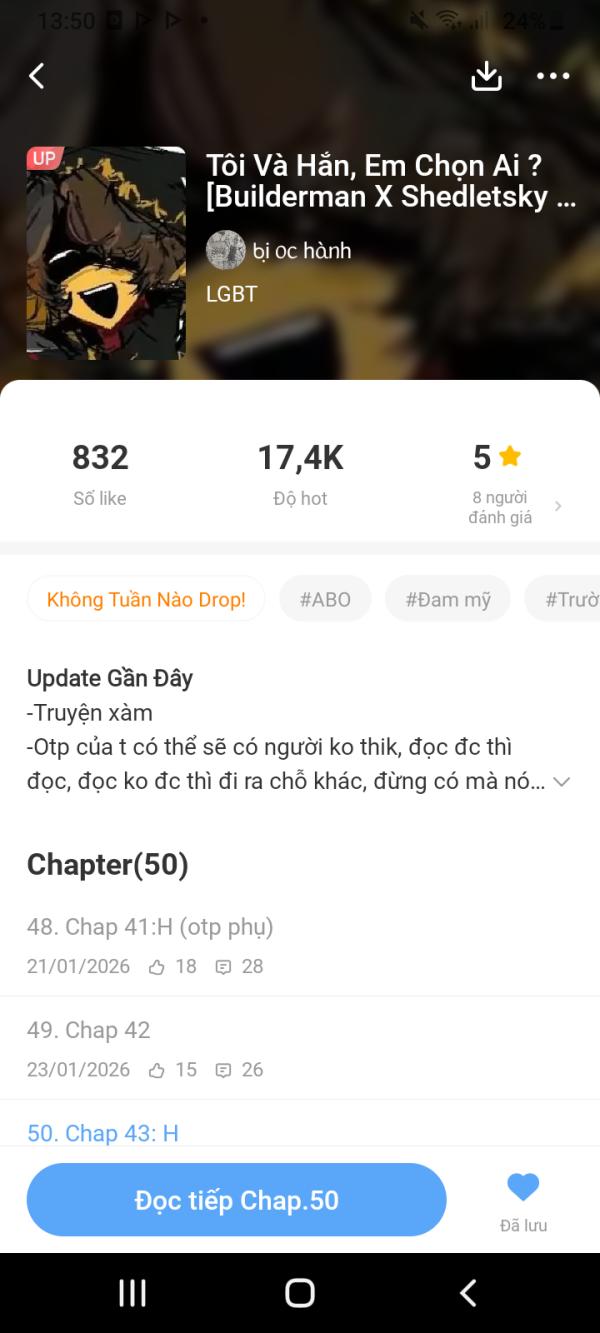
Task: Open chapter 50. Chap 43: H
Action: pos(103,1133)
